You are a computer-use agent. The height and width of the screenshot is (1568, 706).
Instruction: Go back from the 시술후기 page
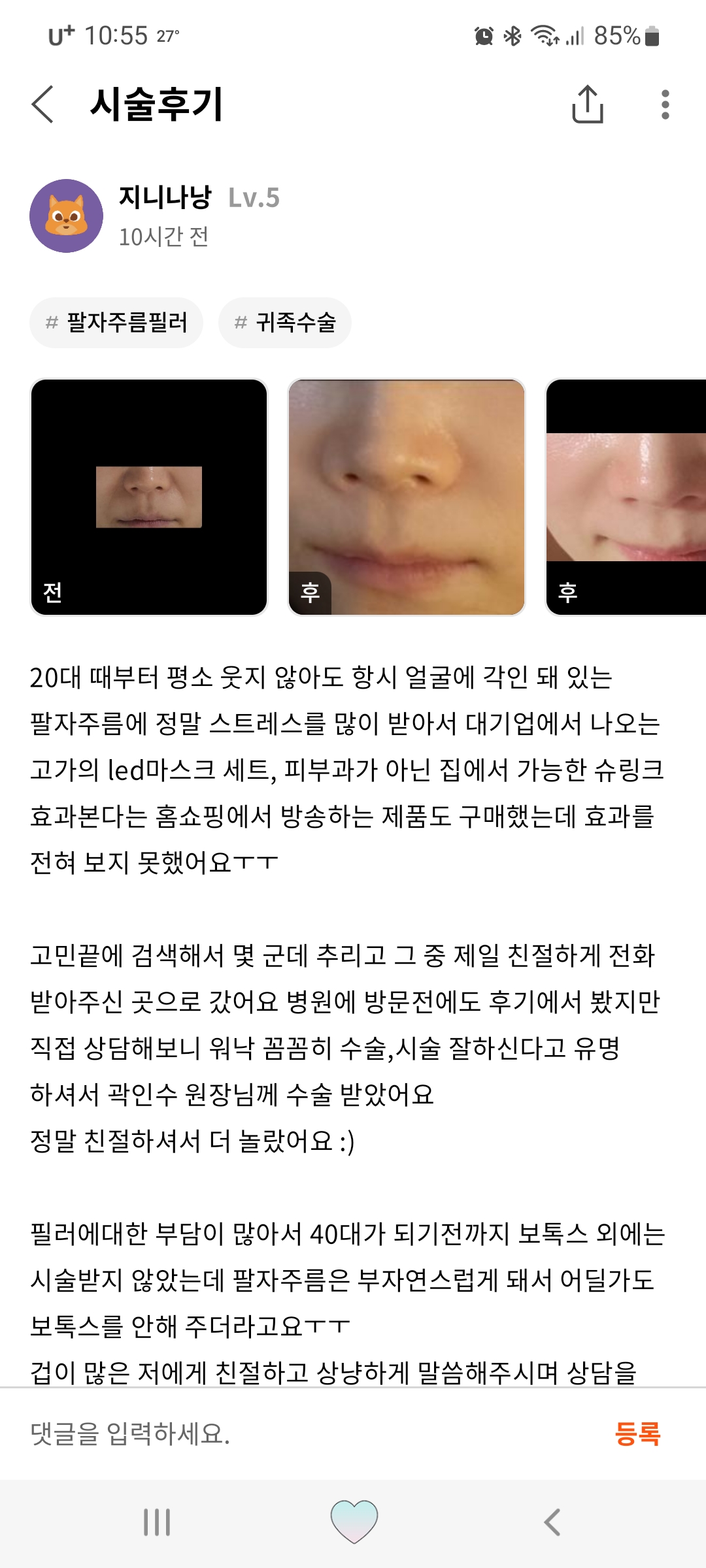click(x=42, y=105)
